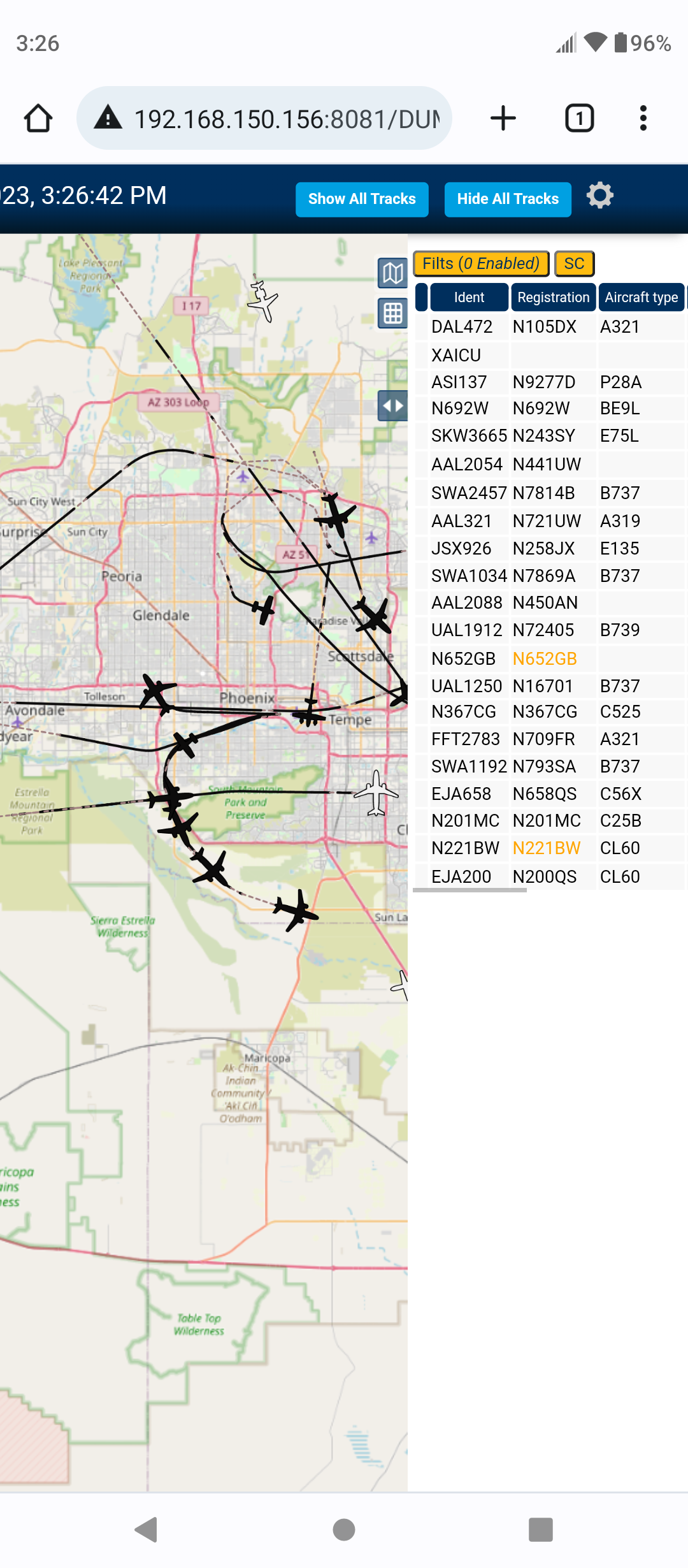Image resolution: width=688 pixels, height=1568 pixels.
Task: Open the browser overflow menu
Action: pos(643,119)
